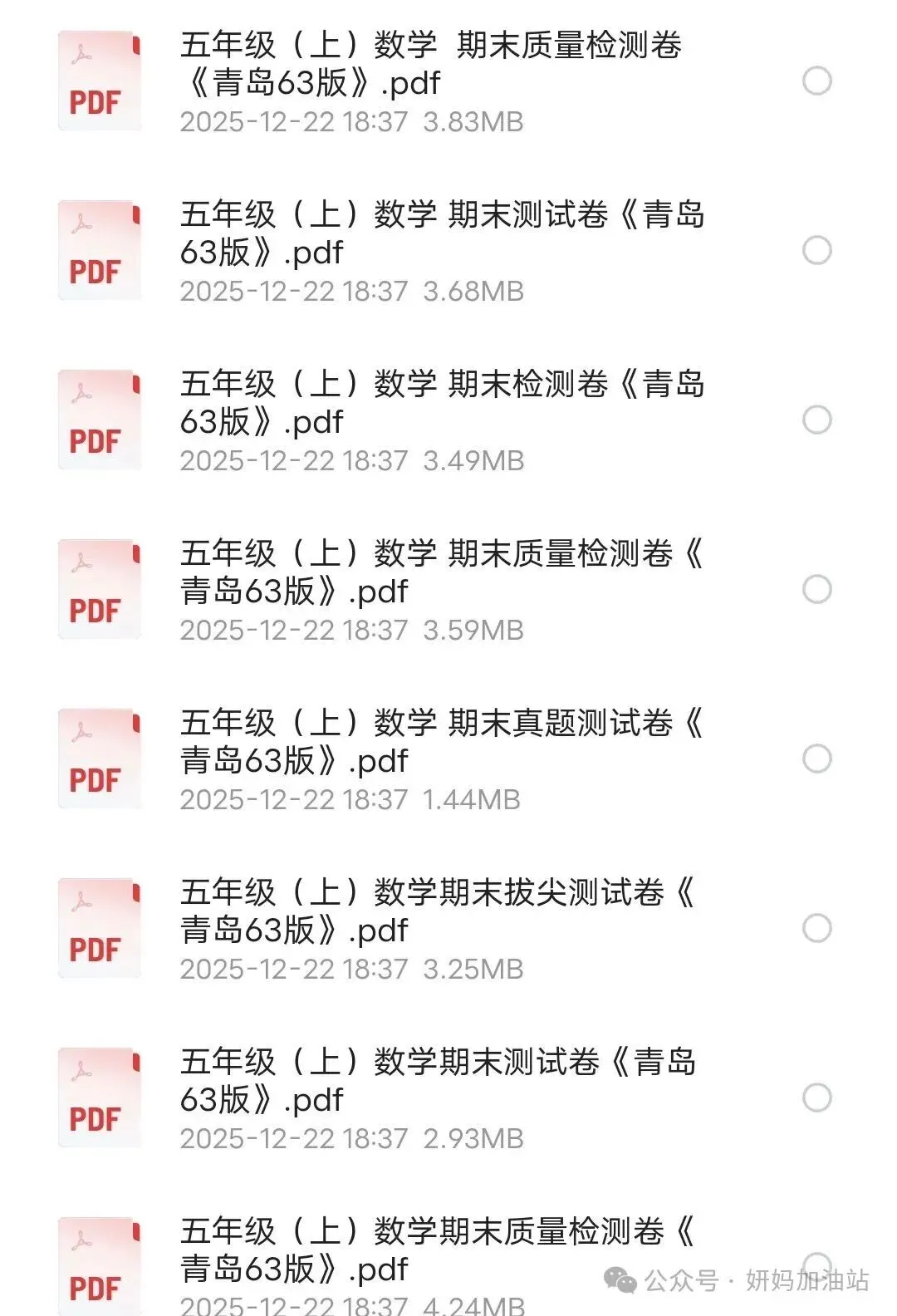Tick the circle beside 3.49MB 期末检测卷
The height and width of the screenshot is (1316, 897).
coord(817,420)
